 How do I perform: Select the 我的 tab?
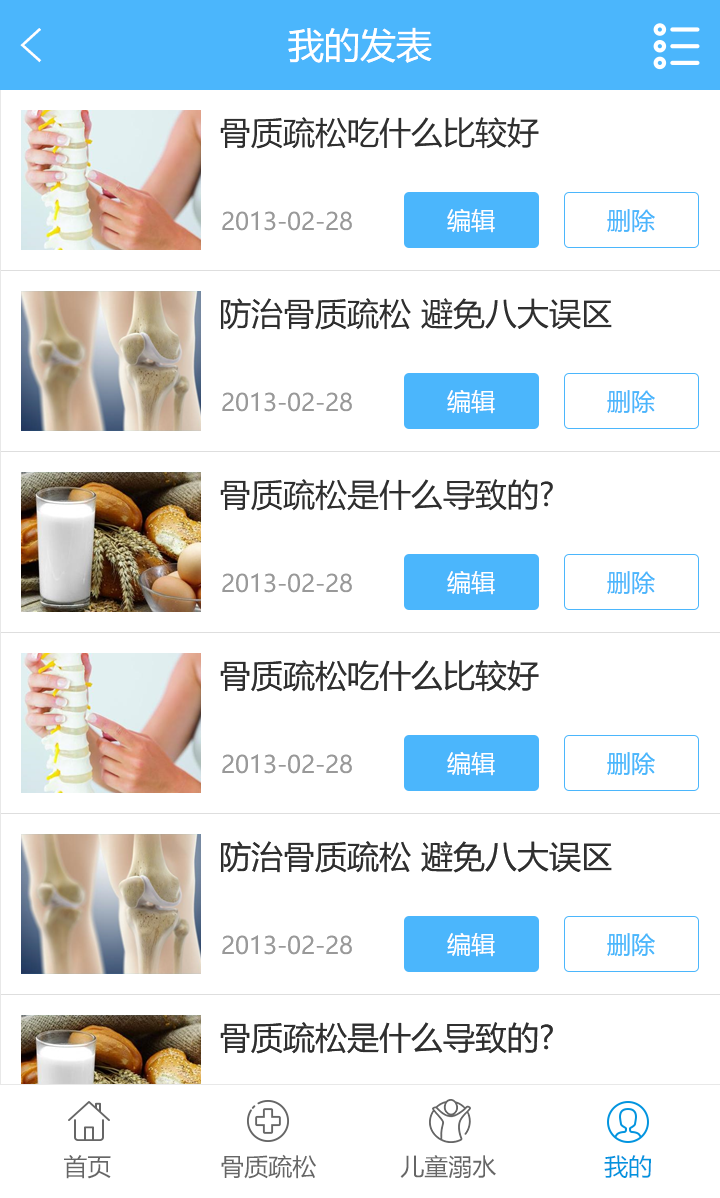(628, 1140)
